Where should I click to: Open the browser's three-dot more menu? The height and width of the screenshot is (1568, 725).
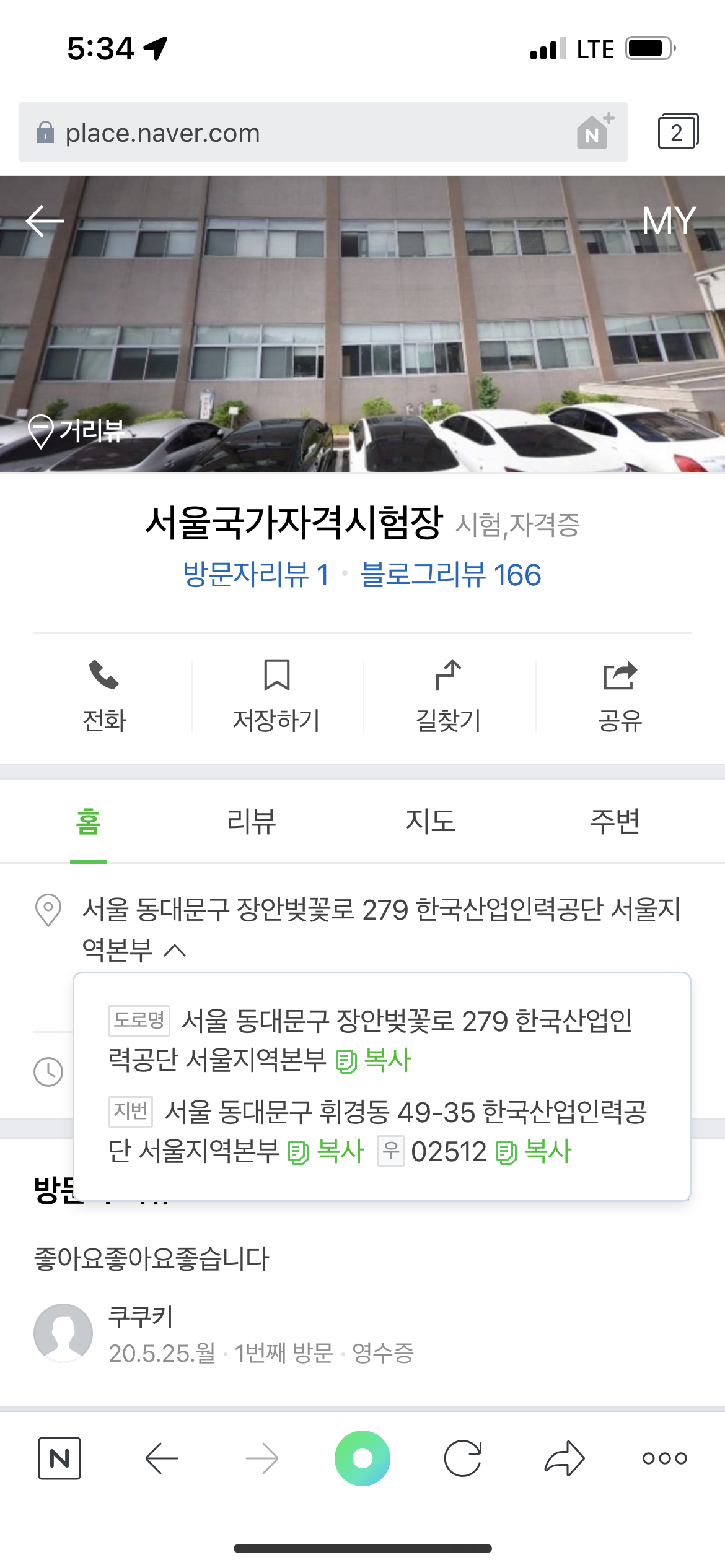tap(664, 1458)
